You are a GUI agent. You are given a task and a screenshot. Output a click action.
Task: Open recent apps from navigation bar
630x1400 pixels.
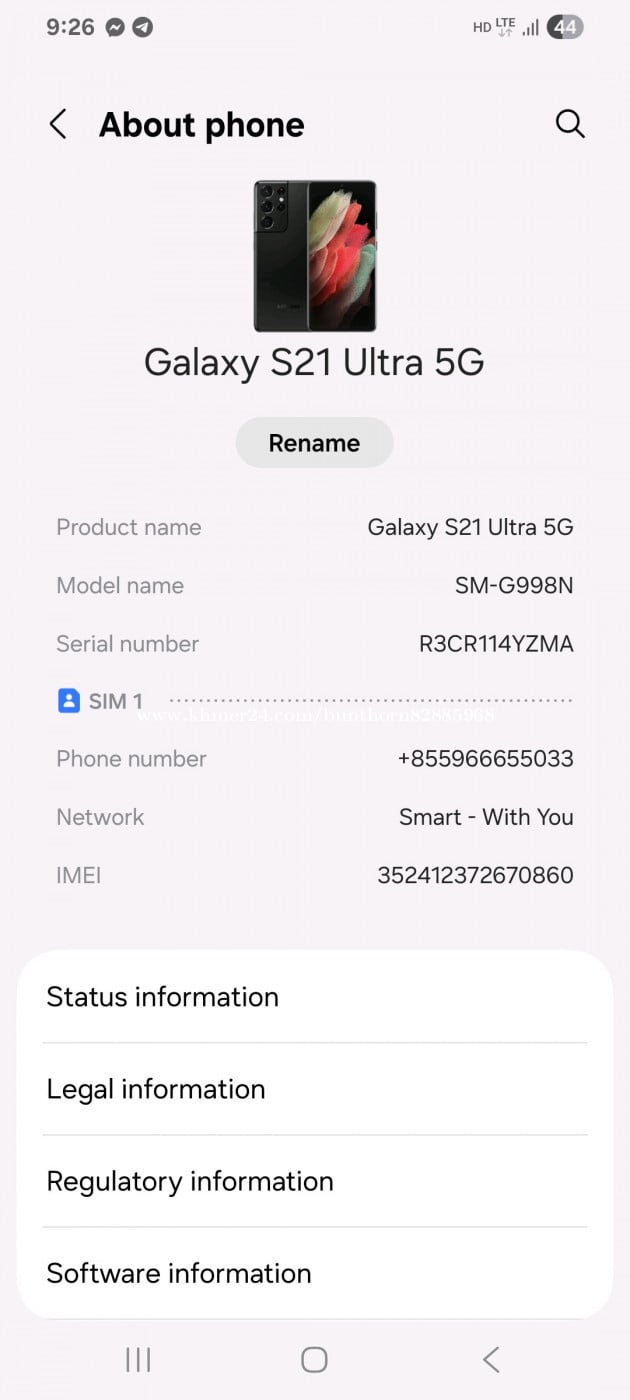coord(138,1359)
